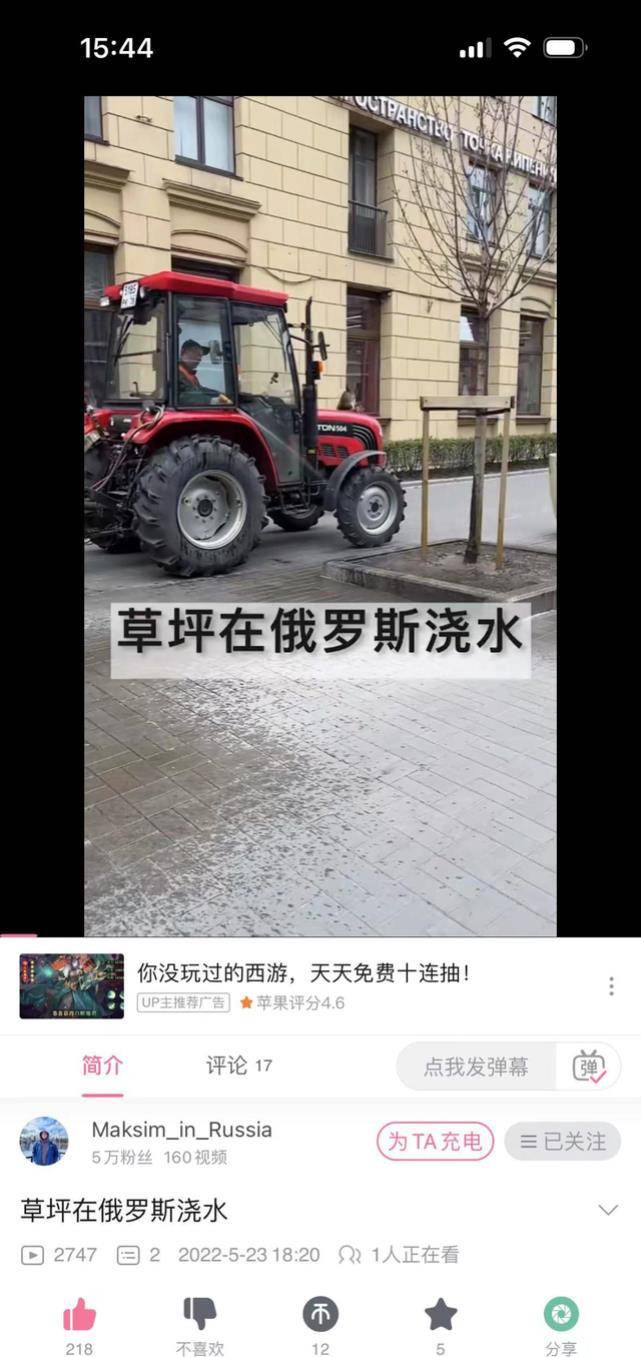
Task: Open the ad overflow menu
Action: click(x=610, y=986)
